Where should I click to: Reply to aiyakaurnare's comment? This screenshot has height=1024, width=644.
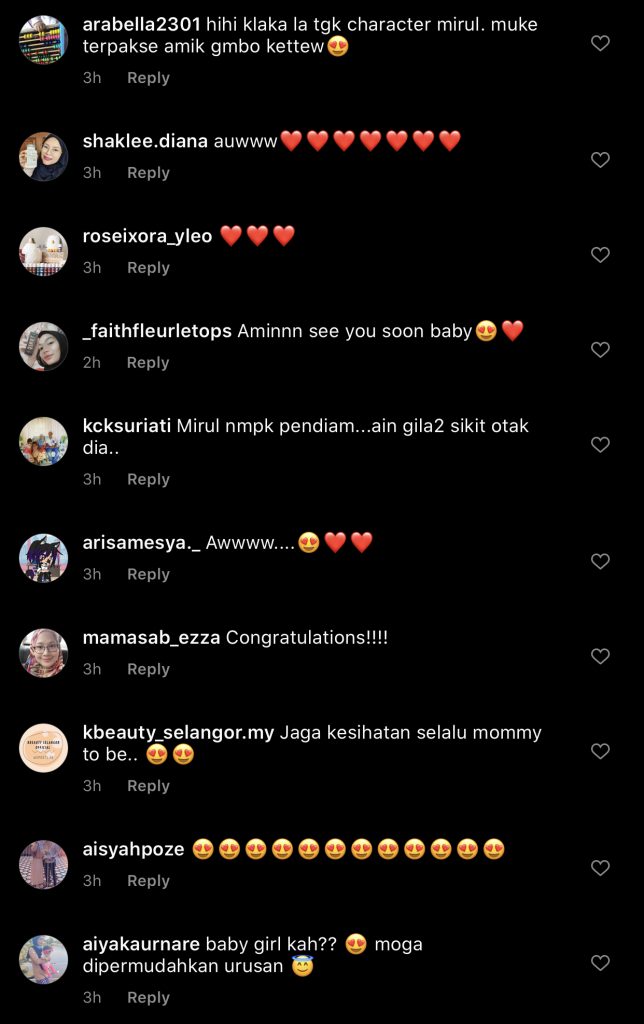[148, 997]
